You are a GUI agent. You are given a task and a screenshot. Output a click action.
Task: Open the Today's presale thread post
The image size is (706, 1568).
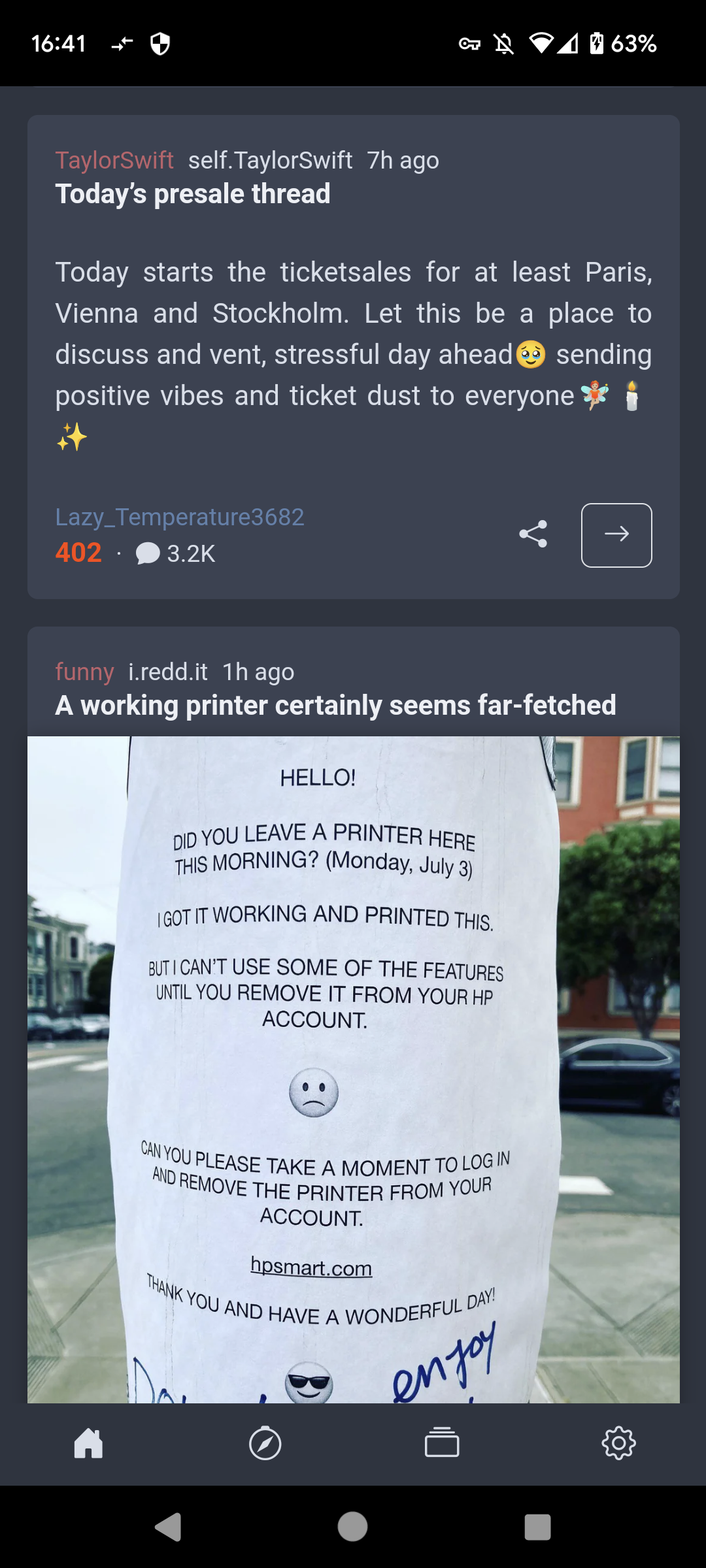coord(193,194)
